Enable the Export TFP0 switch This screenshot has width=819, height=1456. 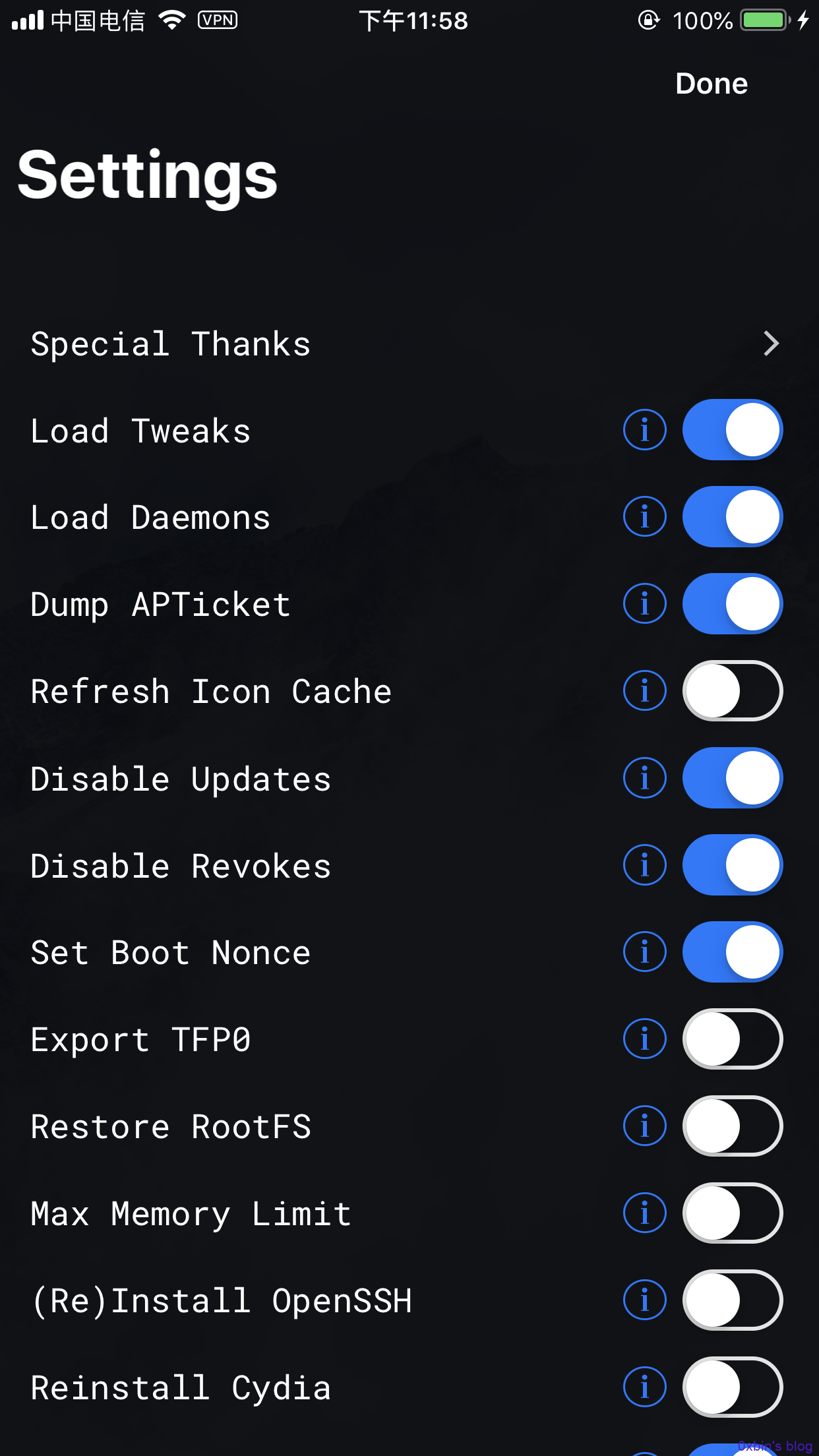pyautogui.click(x=732, y=1039)
